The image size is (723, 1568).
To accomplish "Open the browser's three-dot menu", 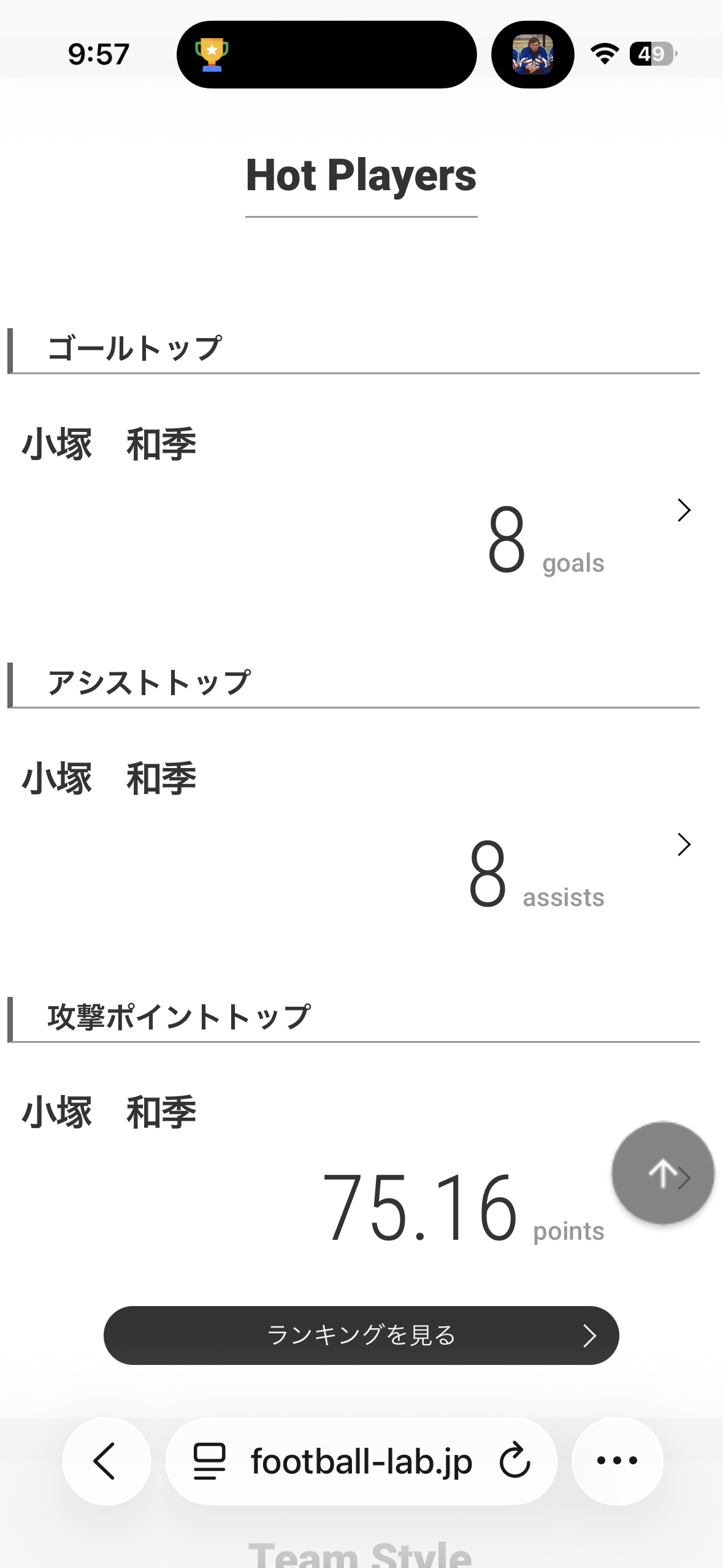I will tap(617, 1461).
